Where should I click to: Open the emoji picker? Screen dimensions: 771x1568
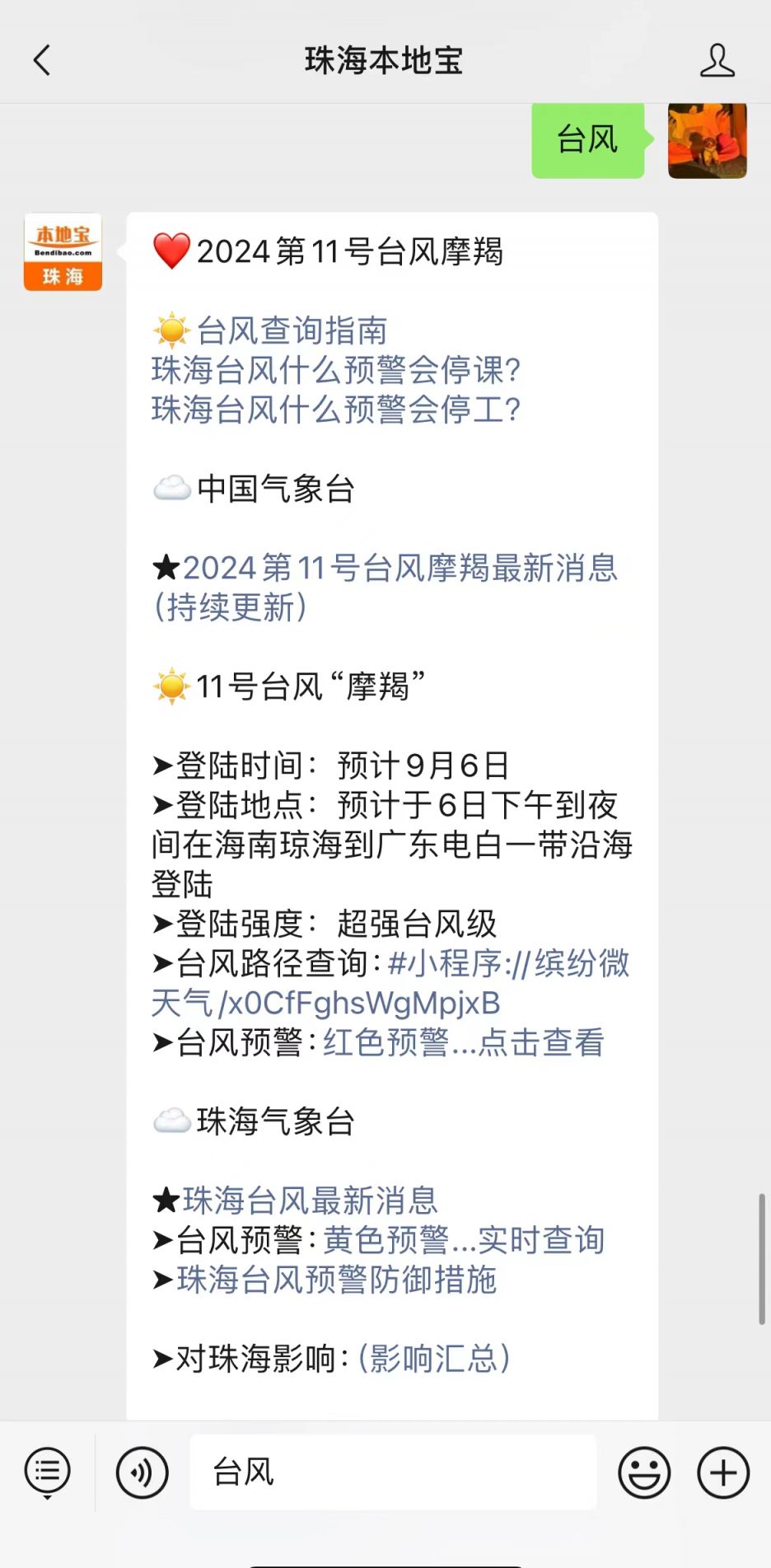click(x=644, y=1472)
